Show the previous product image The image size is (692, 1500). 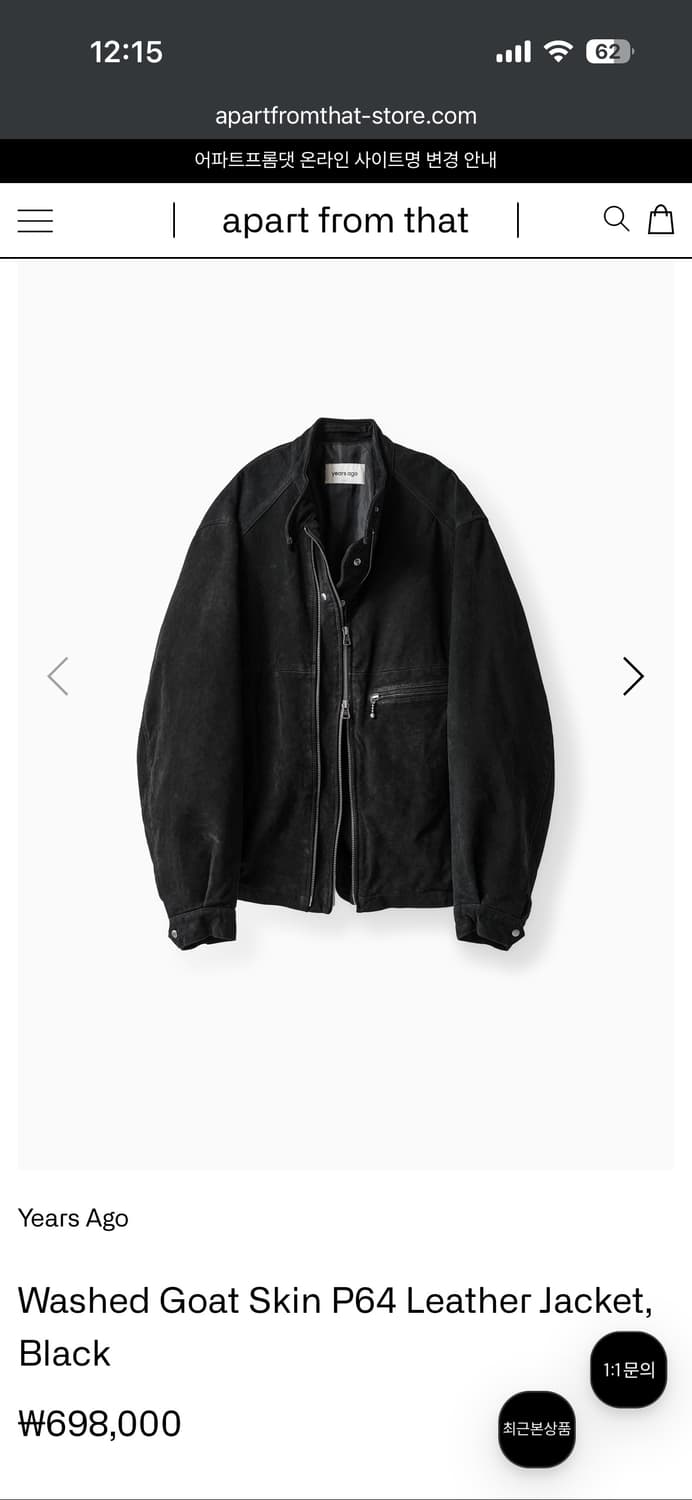(58, 677)
